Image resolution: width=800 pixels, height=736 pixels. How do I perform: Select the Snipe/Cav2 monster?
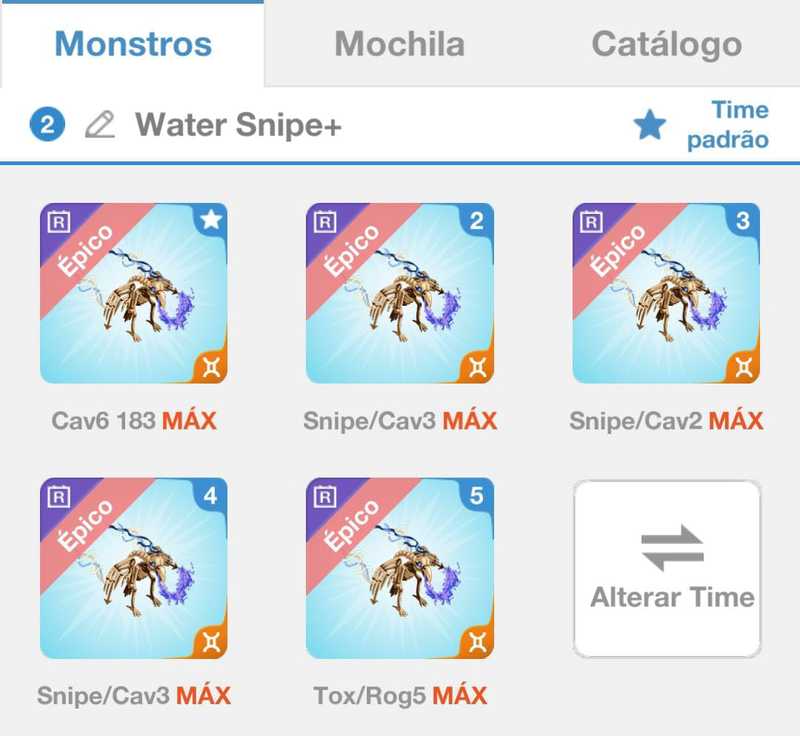coord(666,293)
